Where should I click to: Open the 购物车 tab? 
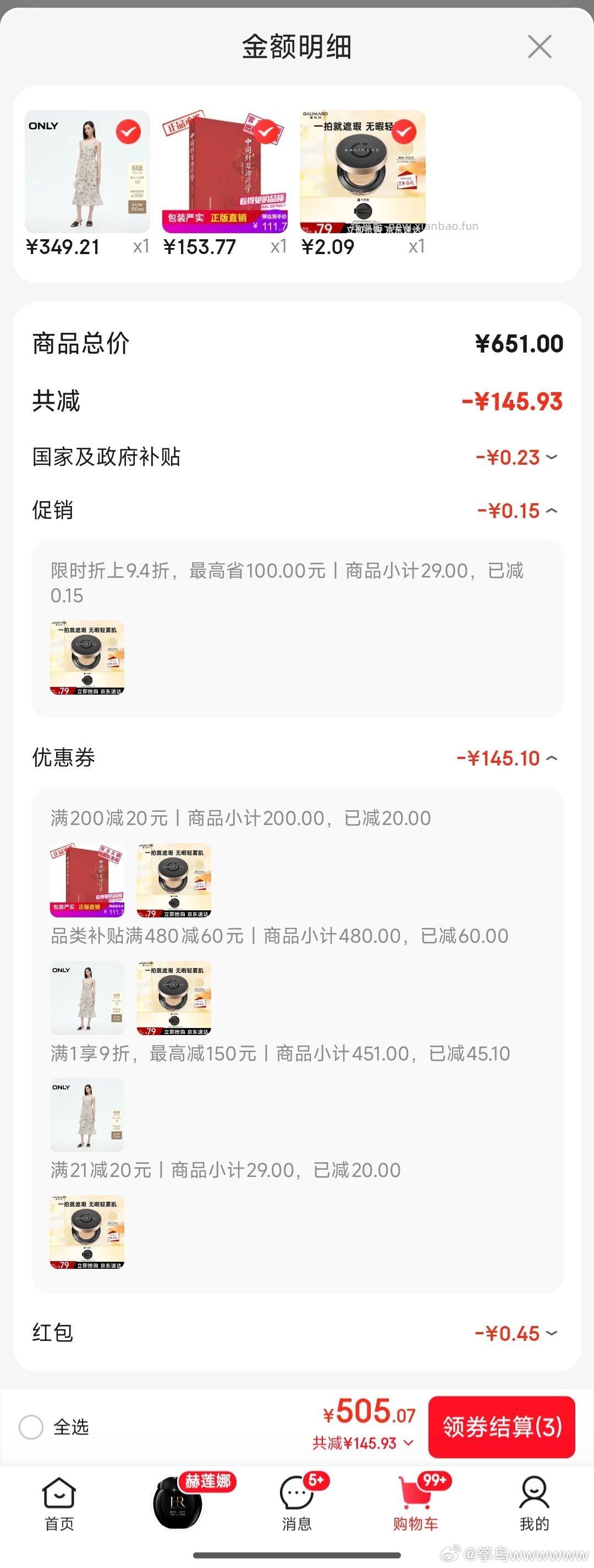416,1503
